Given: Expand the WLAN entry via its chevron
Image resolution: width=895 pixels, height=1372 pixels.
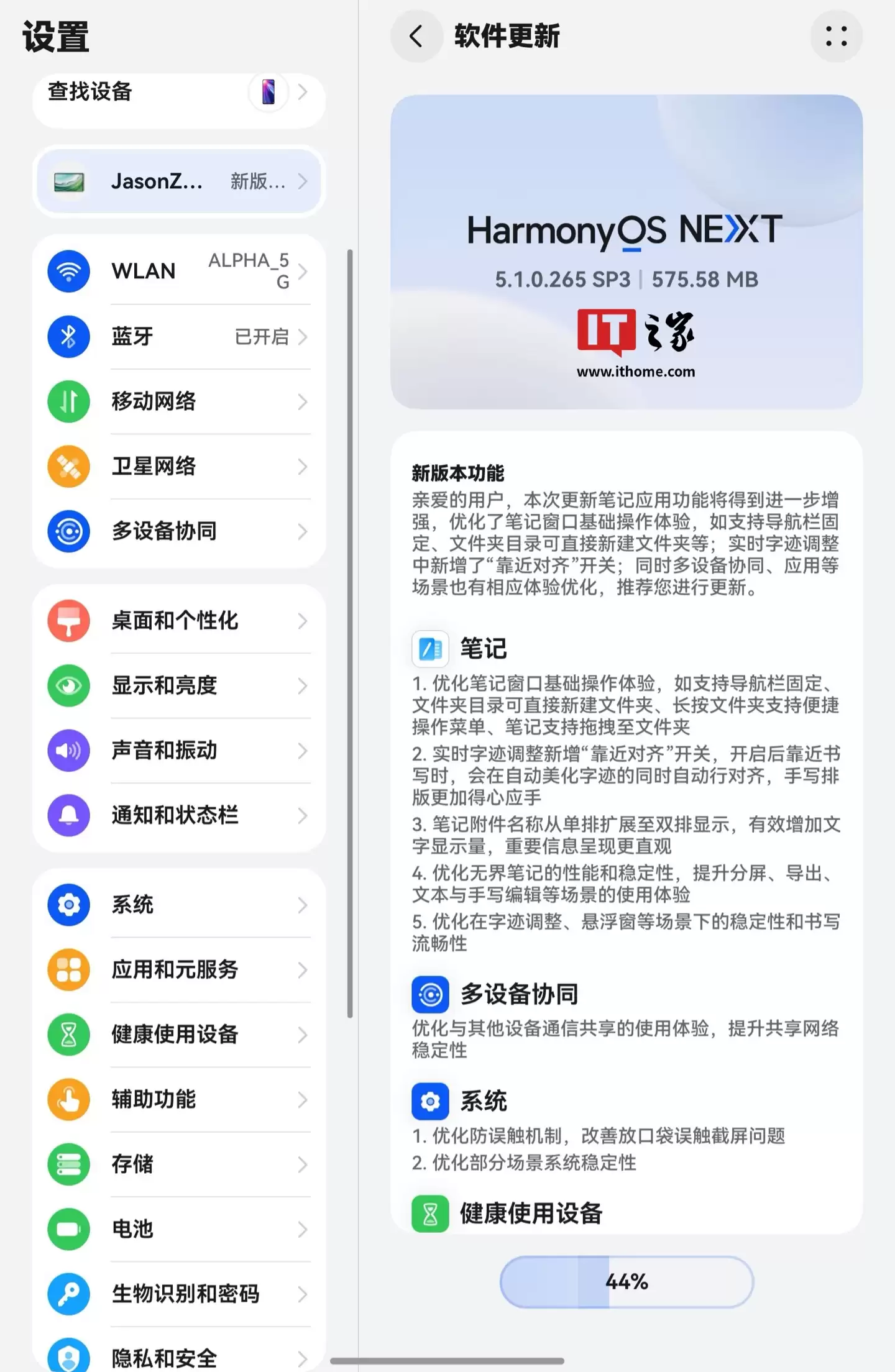Looking at the screenshot, I should coord(303,271).
